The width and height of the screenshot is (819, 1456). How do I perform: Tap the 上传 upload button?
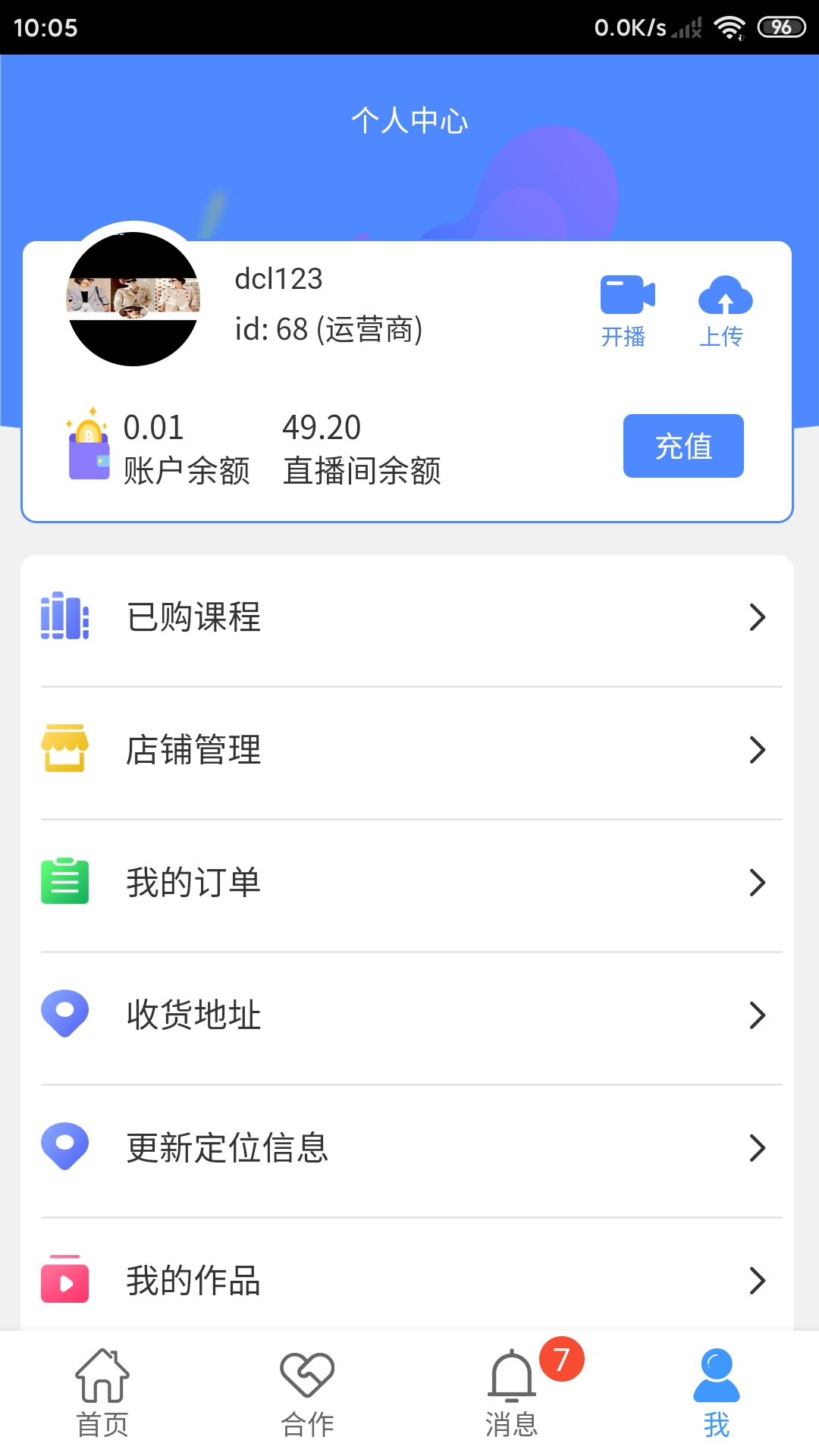(x=724, y=309)
